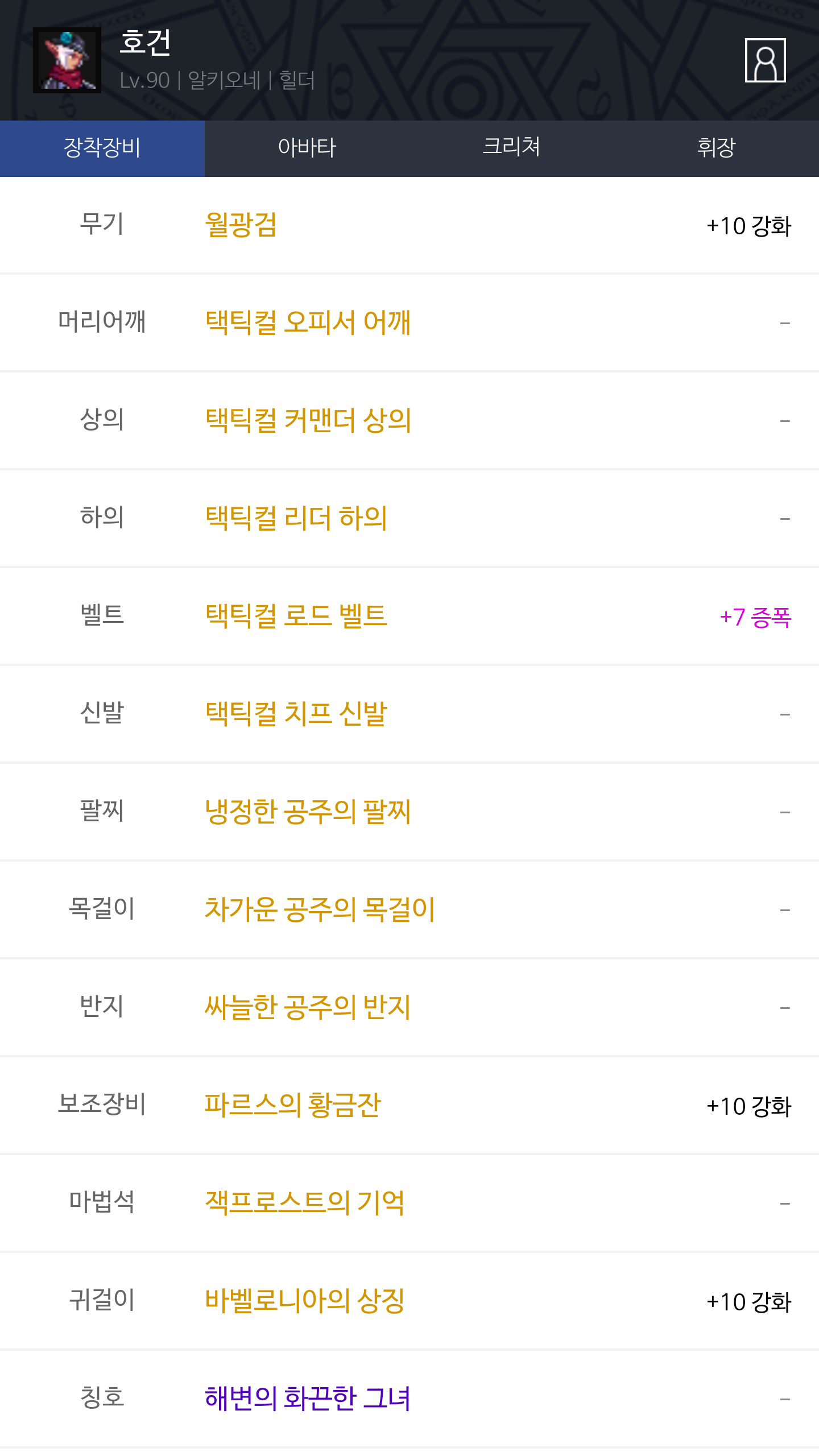Switch to the 크리쳐 tab

point(512,148)
